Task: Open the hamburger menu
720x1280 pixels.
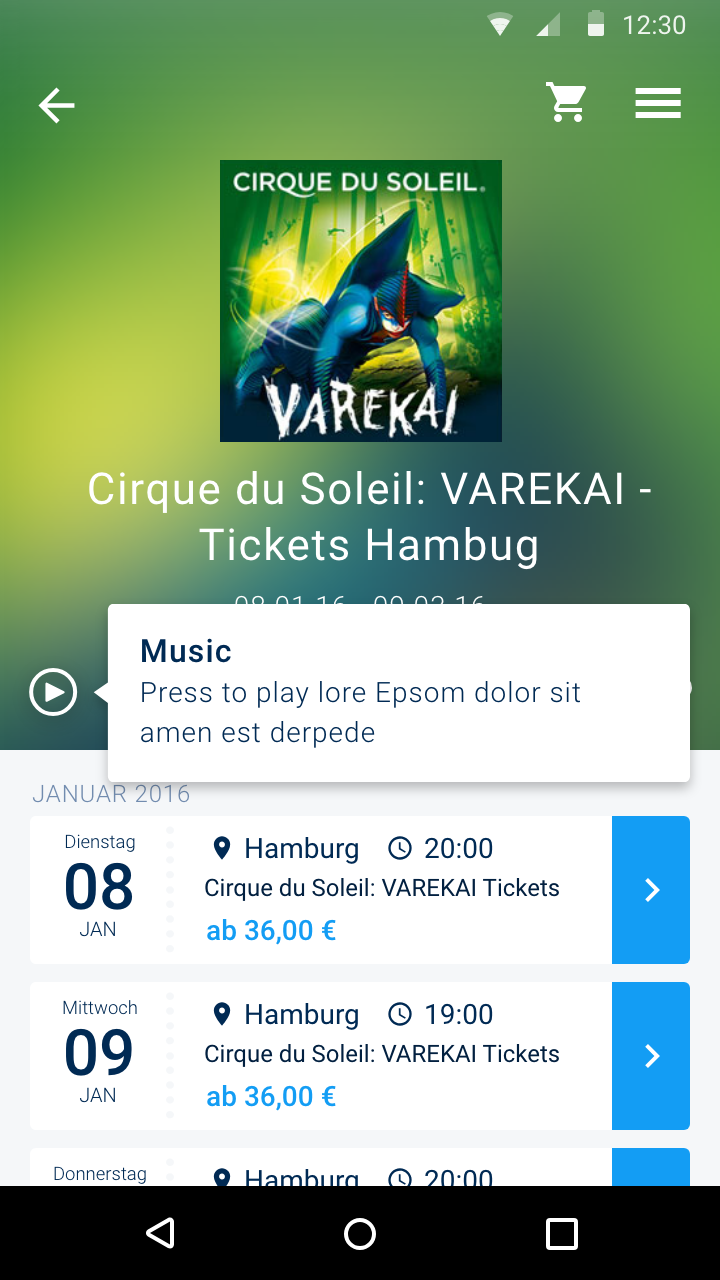Action: pyautogui.click(x=658, y=103)
